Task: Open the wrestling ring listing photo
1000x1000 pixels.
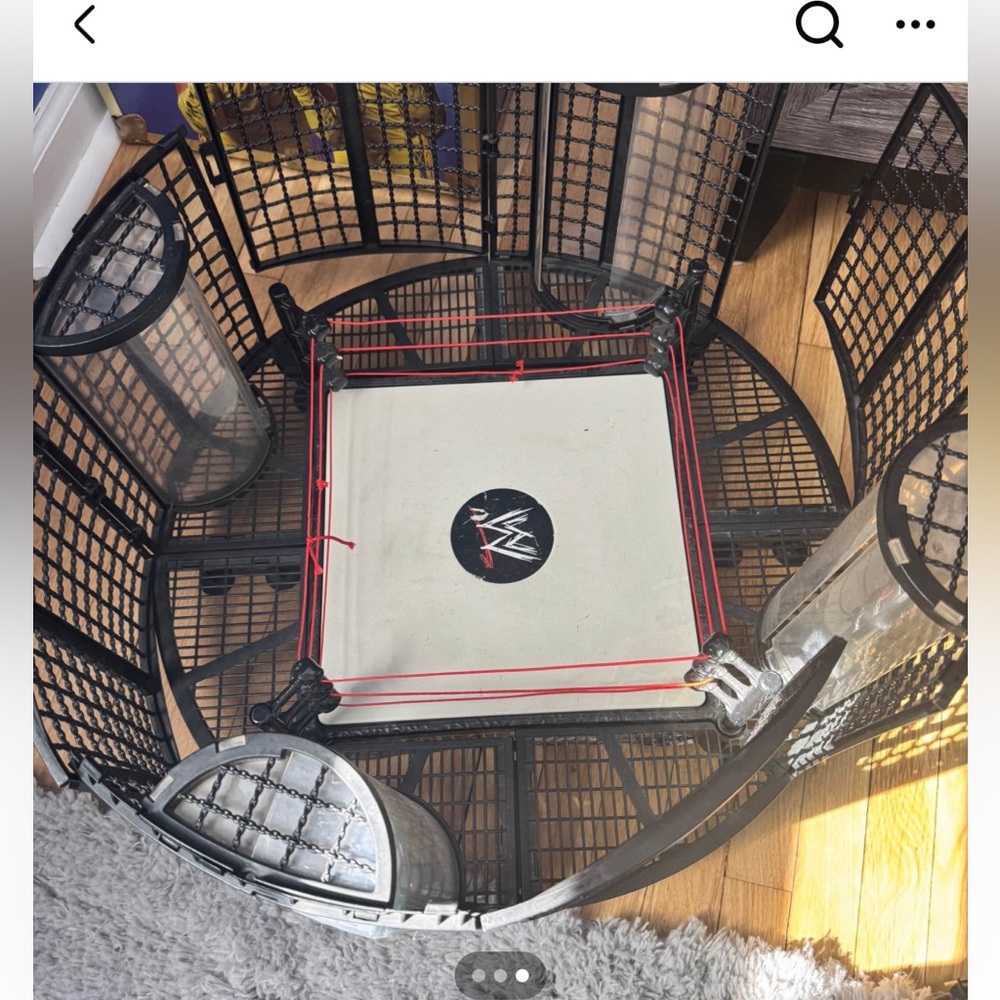Action: coord(500,530)
